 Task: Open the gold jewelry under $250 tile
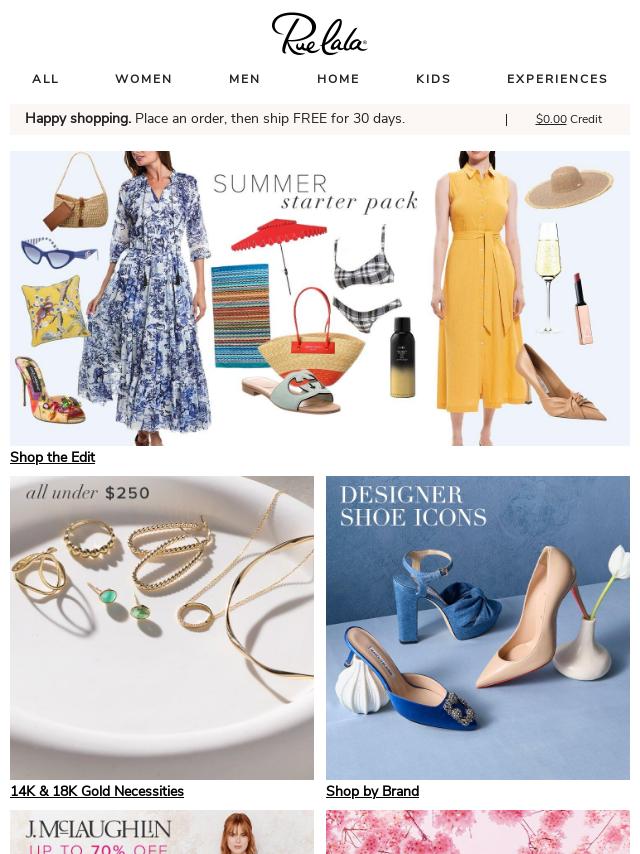[x=162, y=627]
